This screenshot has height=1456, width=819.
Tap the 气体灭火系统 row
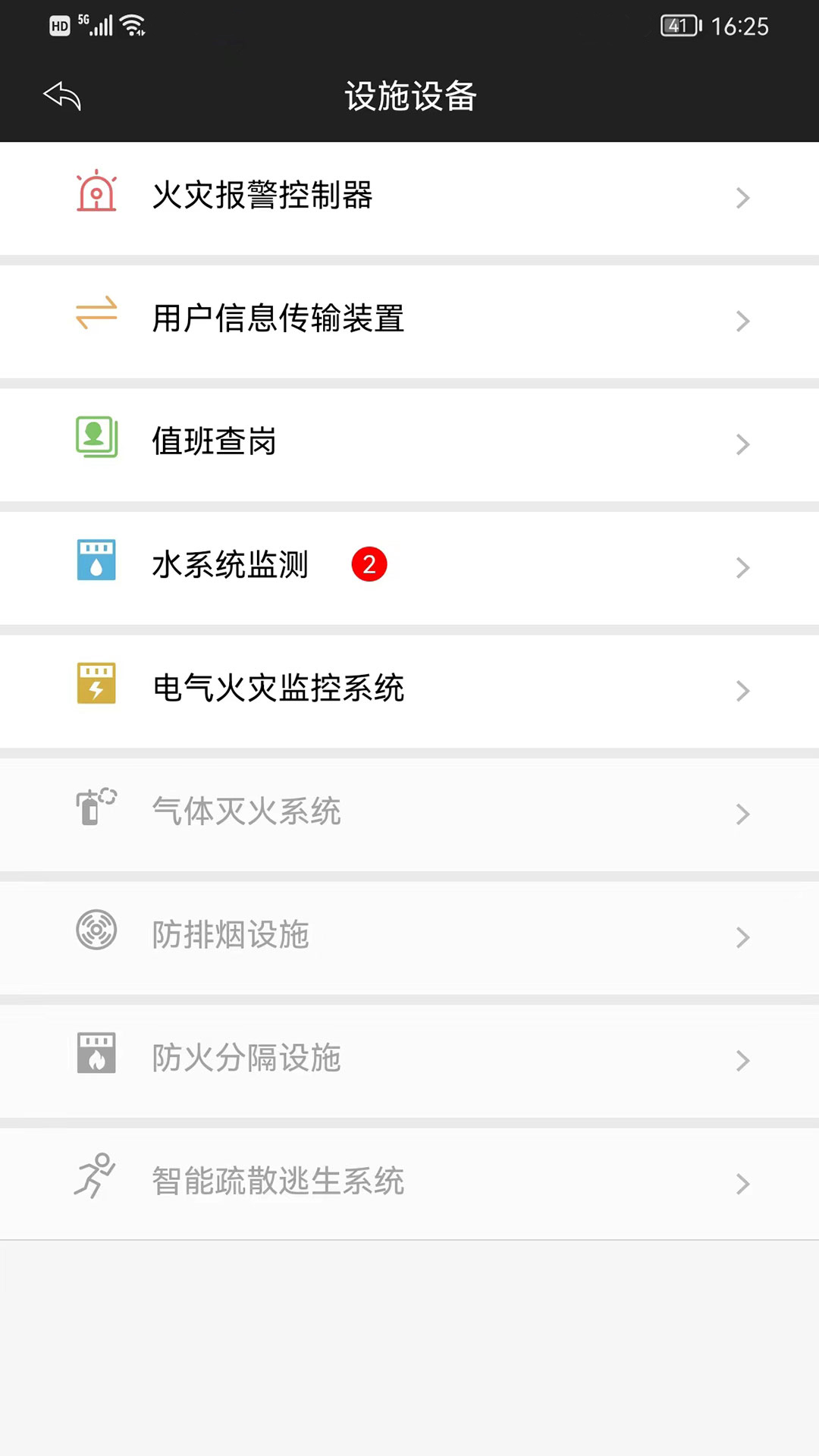(x=409, y=813)
